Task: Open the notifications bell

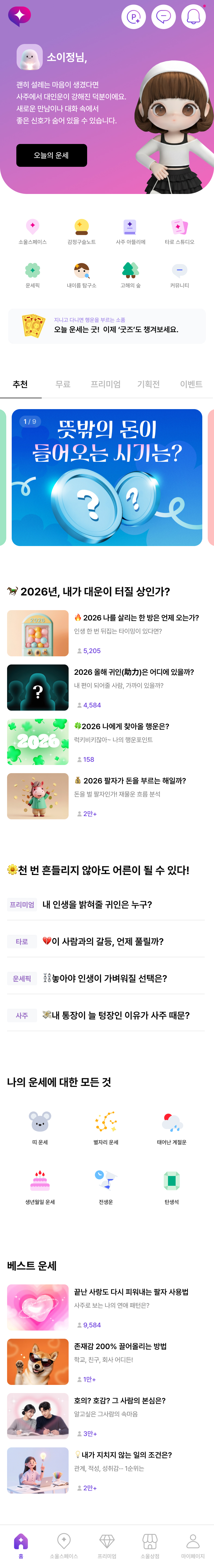Action: click(x=193, y=17)
